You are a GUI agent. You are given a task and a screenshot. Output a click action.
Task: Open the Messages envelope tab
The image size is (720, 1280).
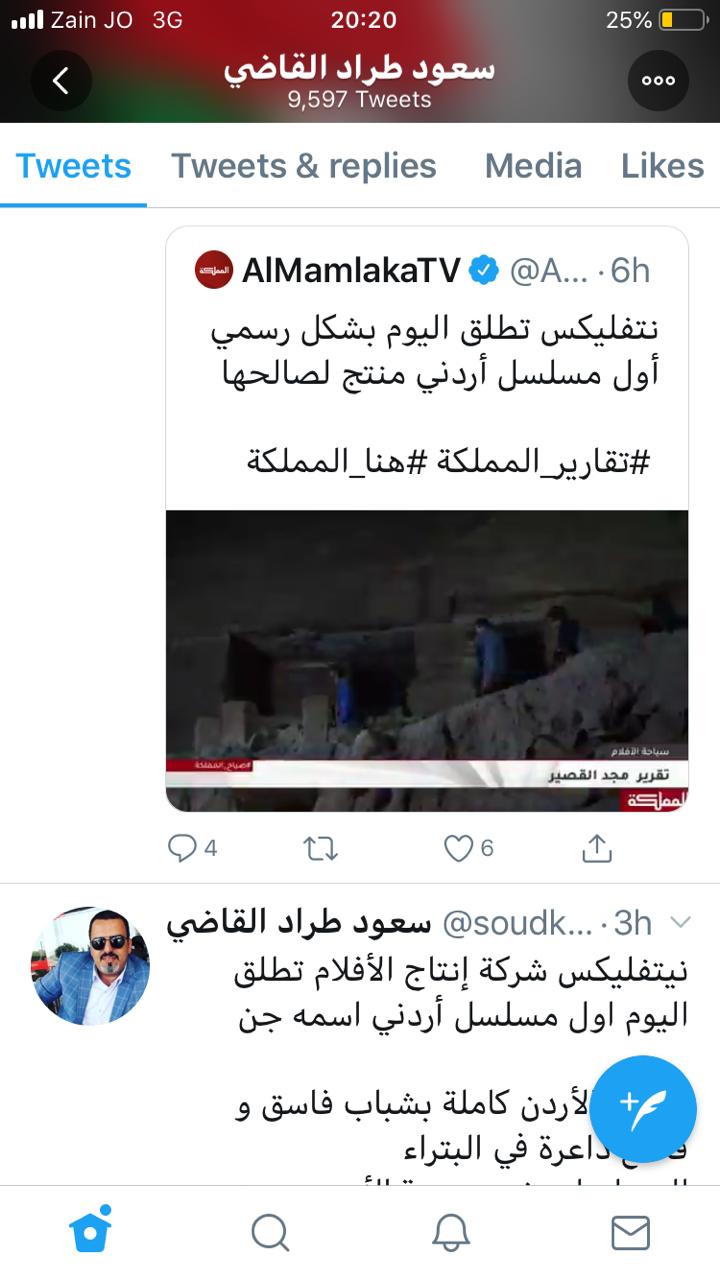[x=631, y=1232]
